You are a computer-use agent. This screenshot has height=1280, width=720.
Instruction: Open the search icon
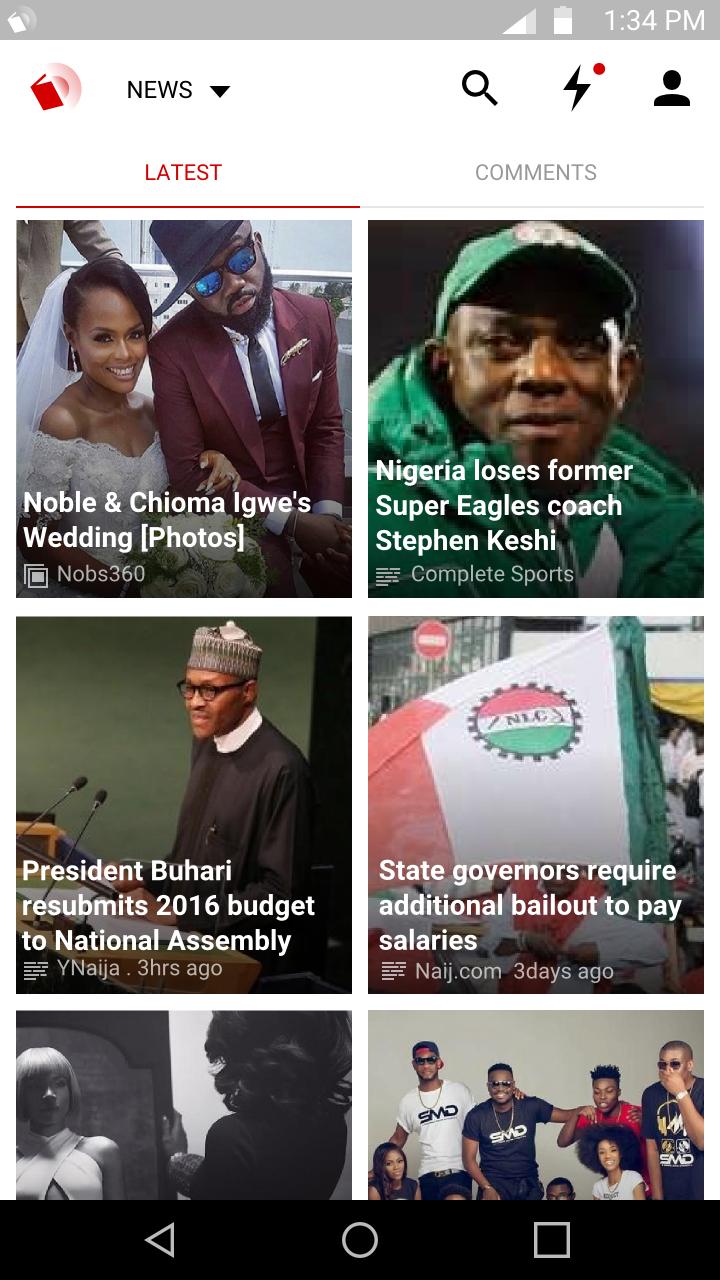480,89
